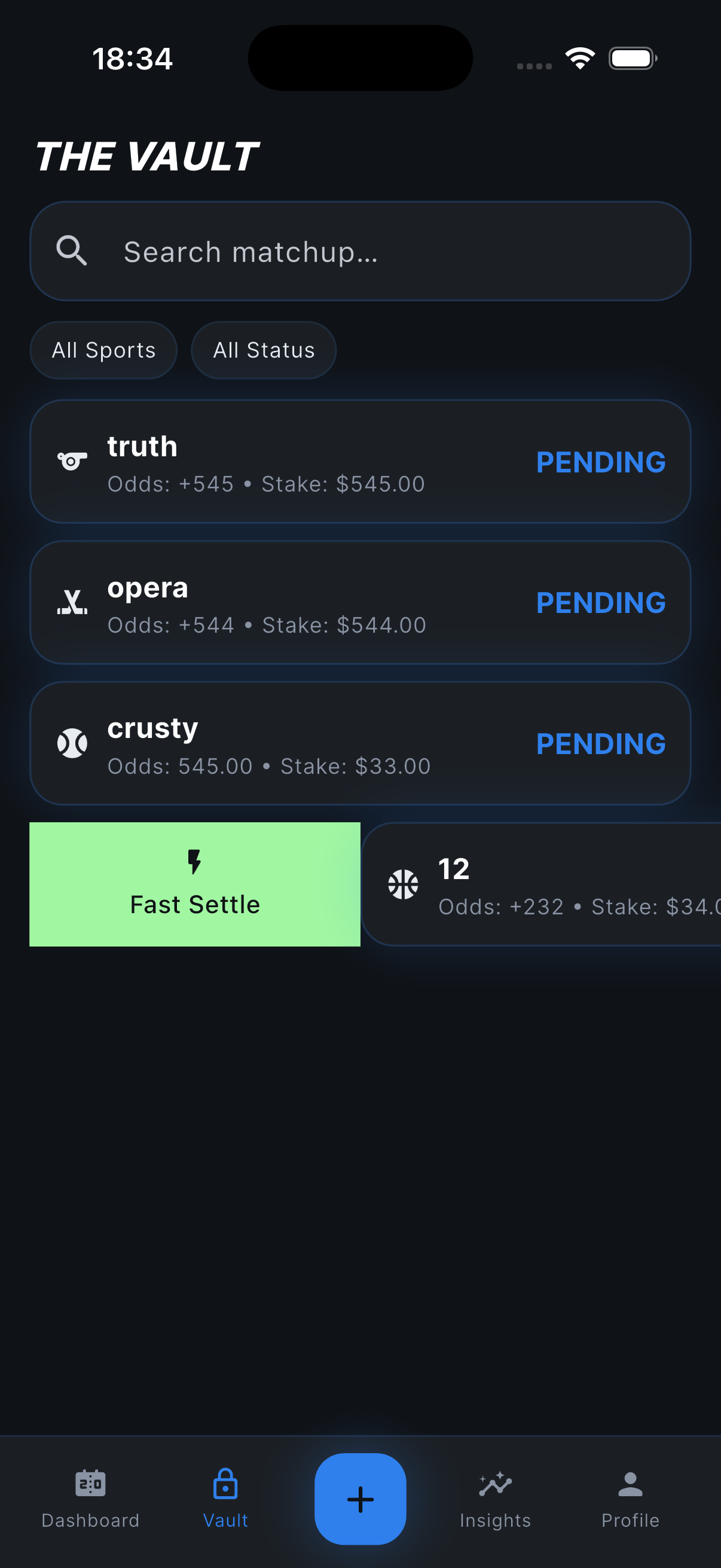Image resolution: width=721 pixels, height=1568 pixels.
Task: Select the Vault lock icon
Action: click(225, 1484)
